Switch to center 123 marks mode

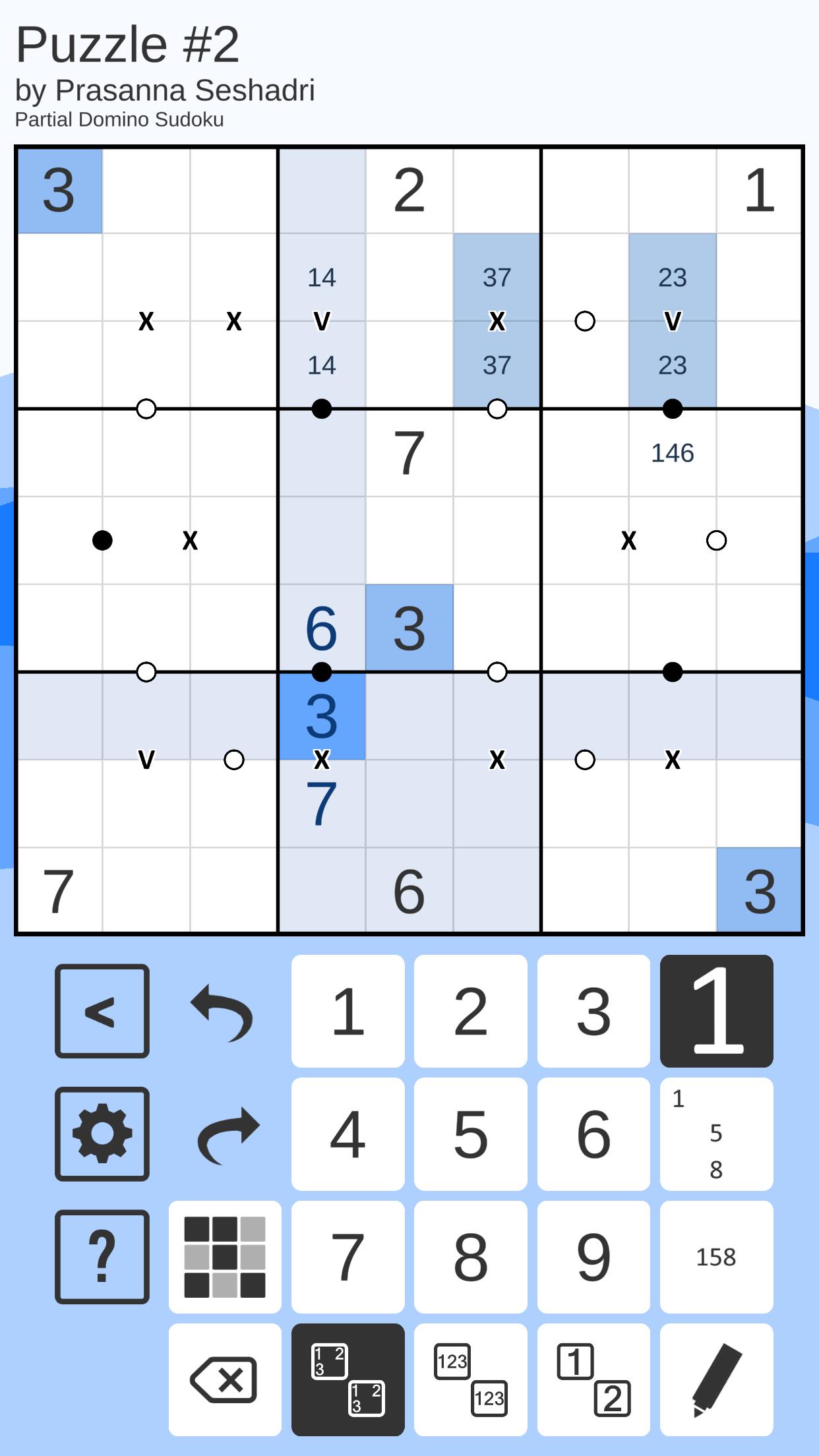[470, 1380]
